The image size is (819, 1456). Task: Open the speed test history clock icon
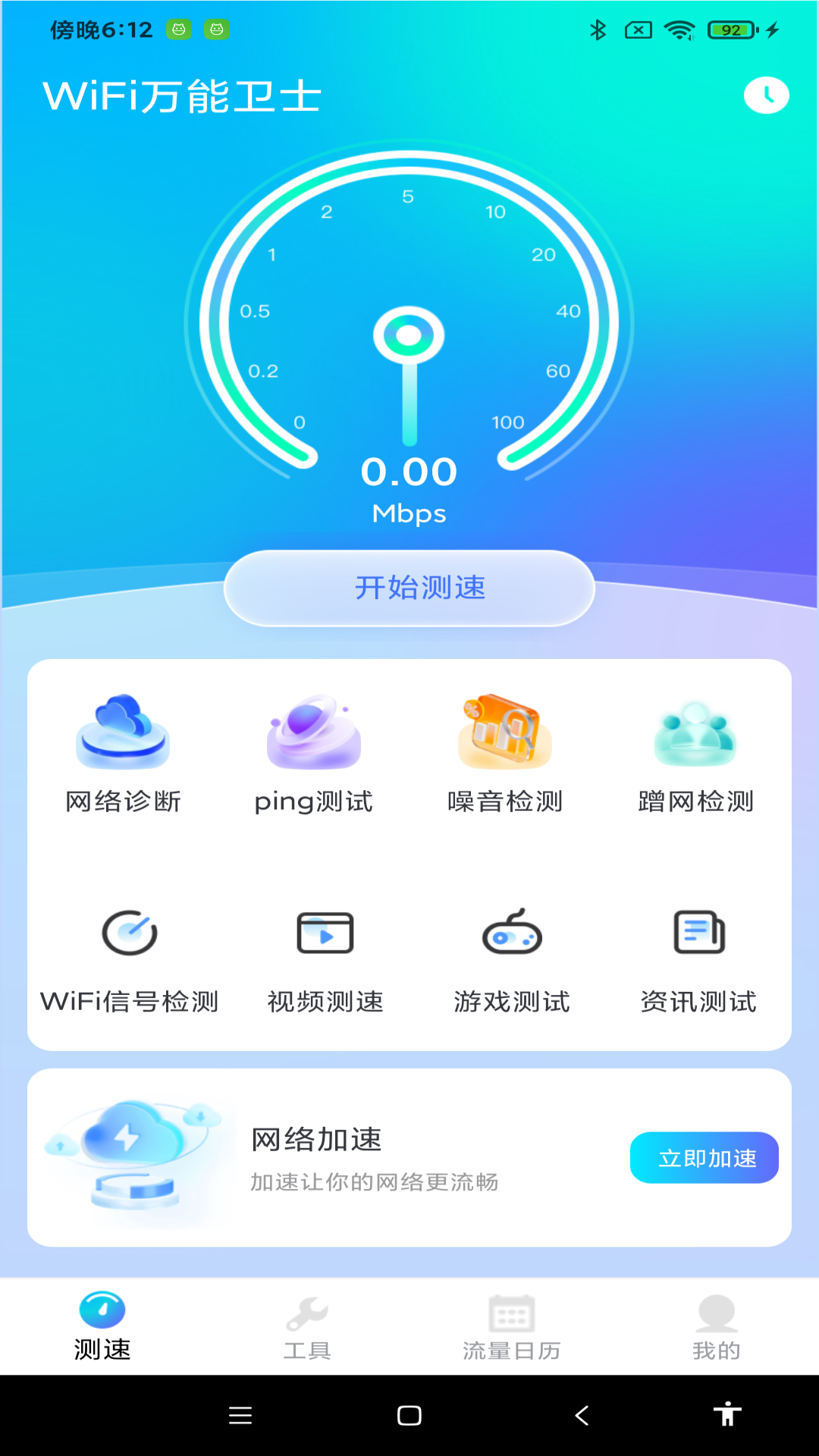[x=766, y=96]
